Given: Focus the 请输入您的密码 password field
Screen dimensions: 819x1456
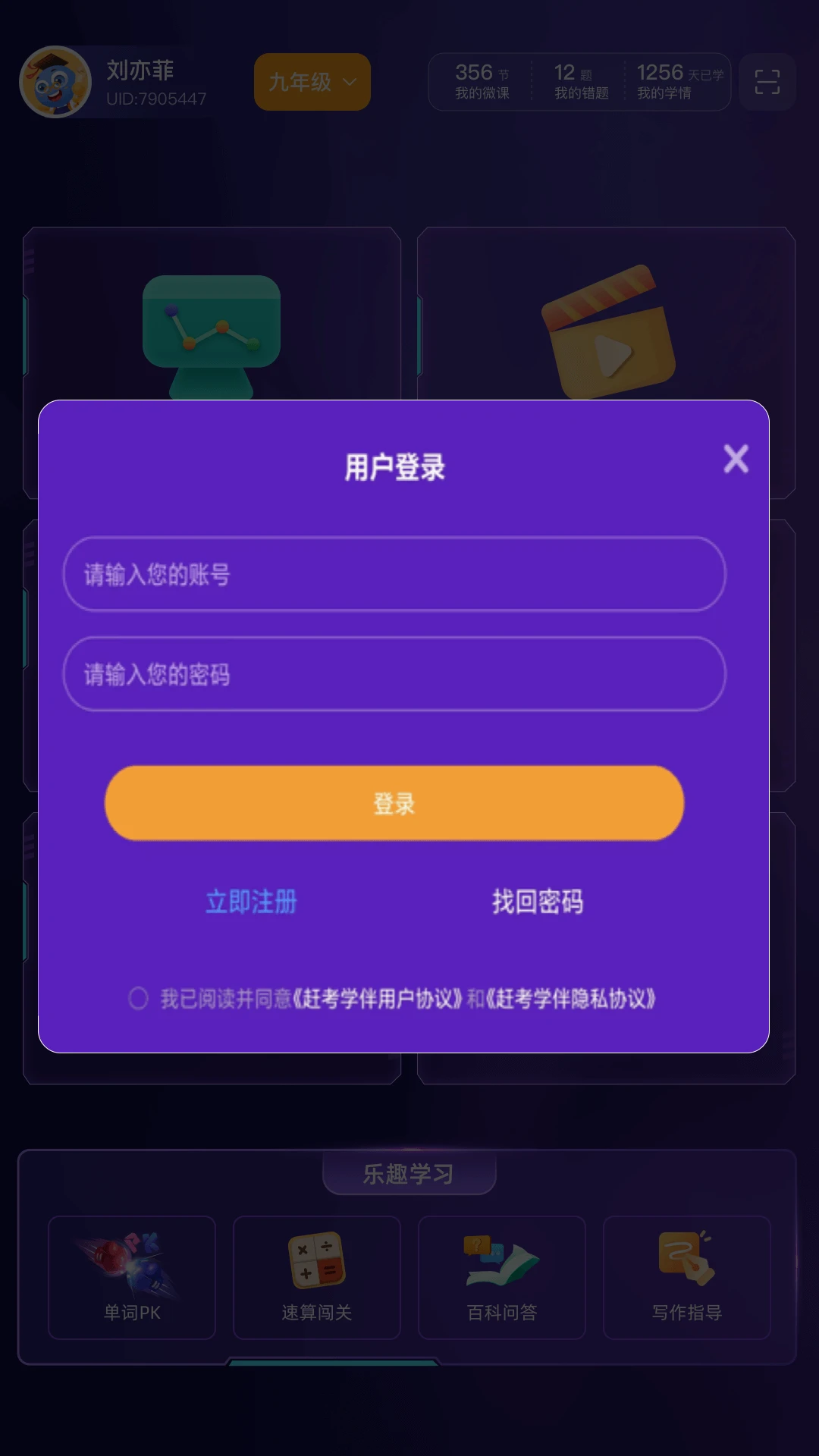Looking at the screenshot, I should tap(394, 674).
